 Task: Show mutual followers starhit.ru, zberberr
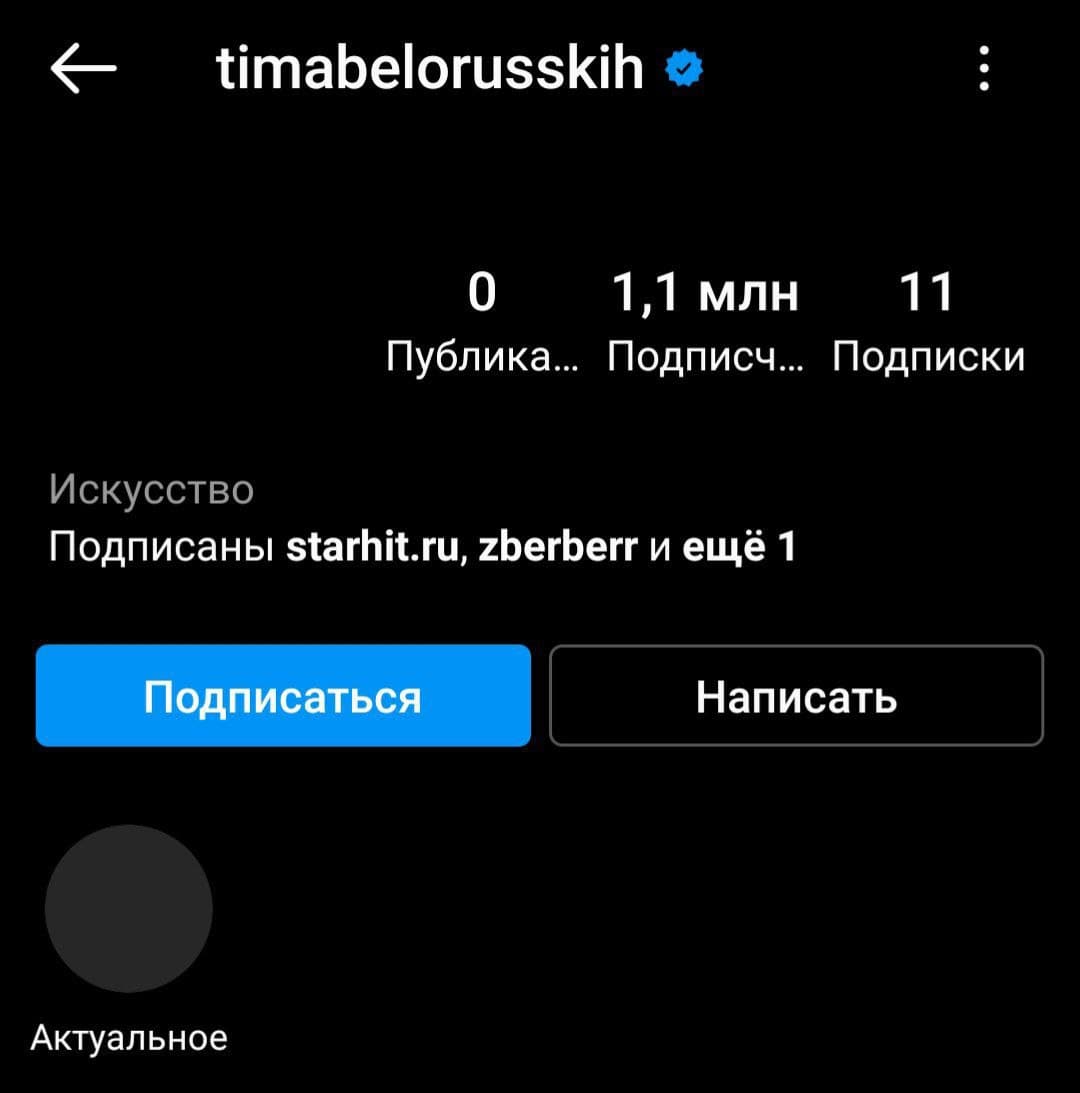pos(422,548)
